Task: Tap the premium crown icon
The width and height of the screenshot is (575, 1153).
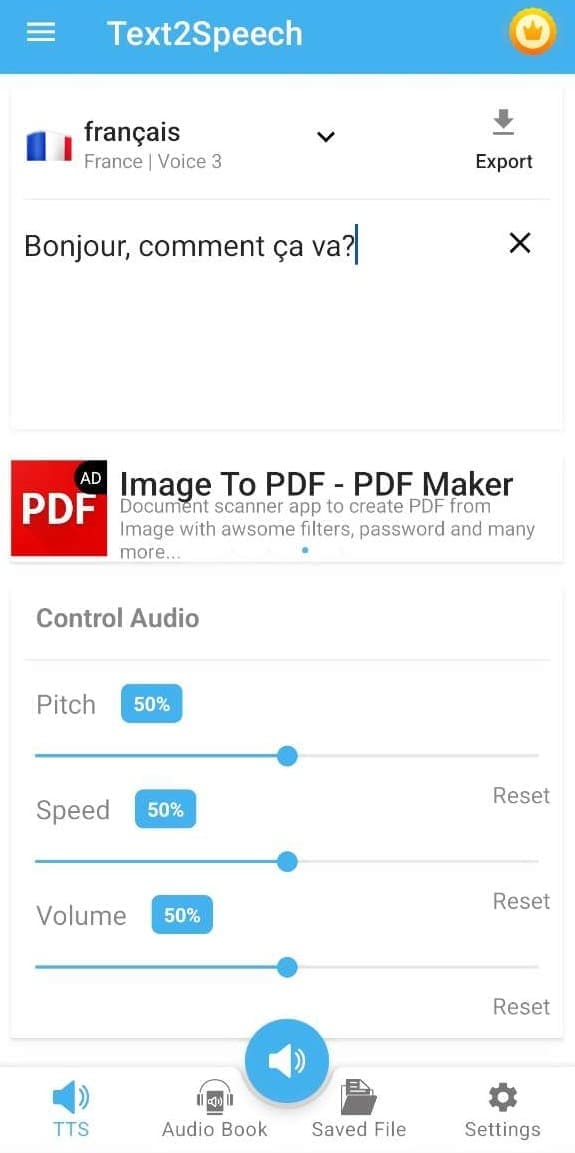Action: click(532, 32)
